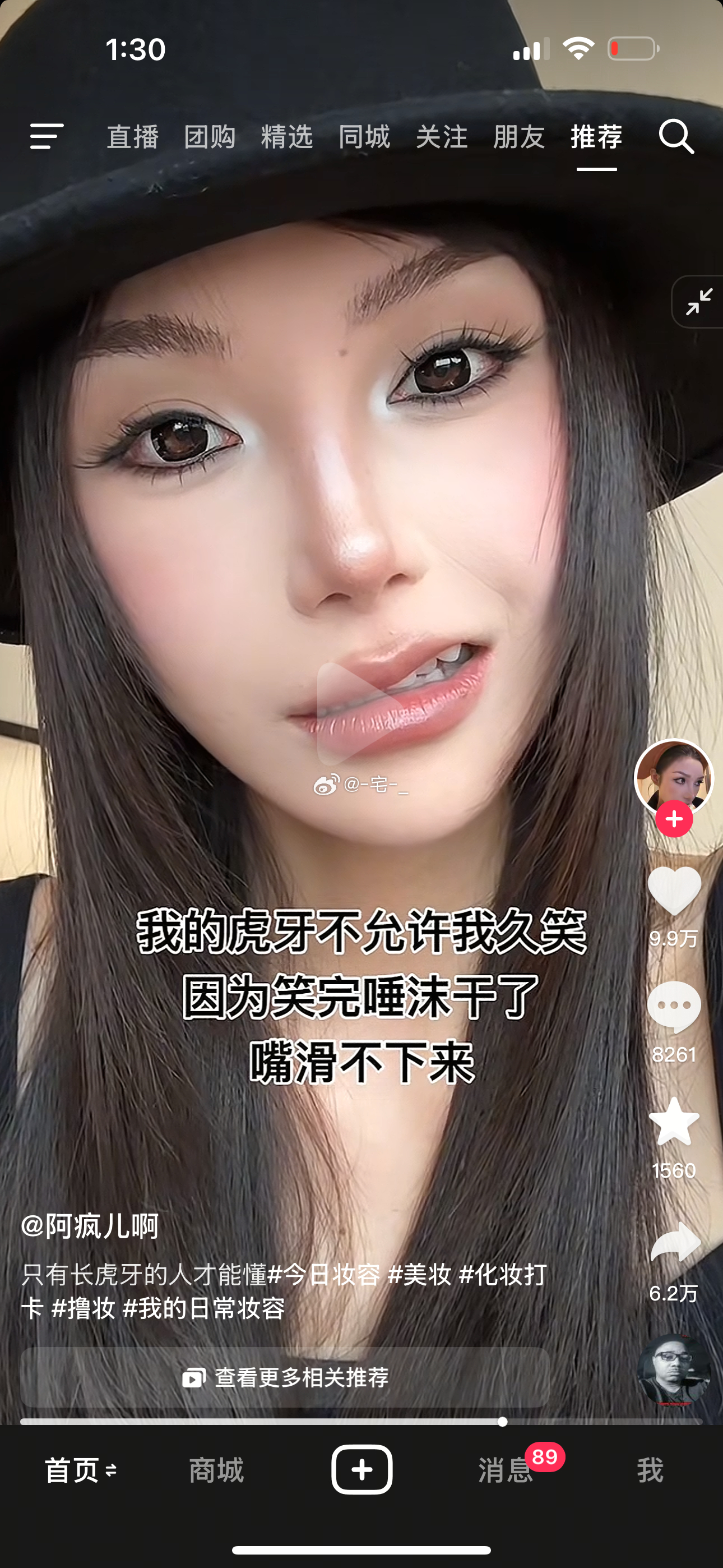Open the side menu icon

point(47,136)
